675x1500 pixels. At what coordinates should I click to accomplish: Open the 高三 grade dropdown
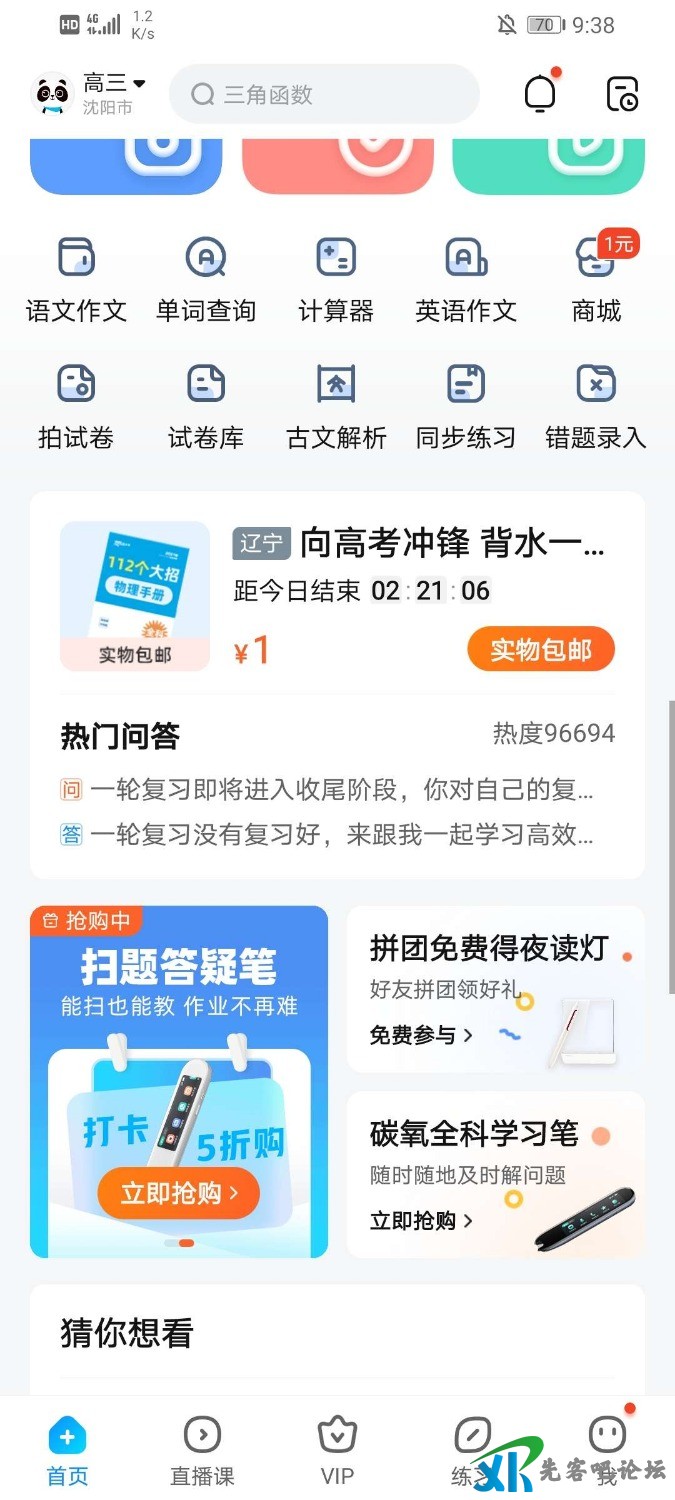coord(114,84)
